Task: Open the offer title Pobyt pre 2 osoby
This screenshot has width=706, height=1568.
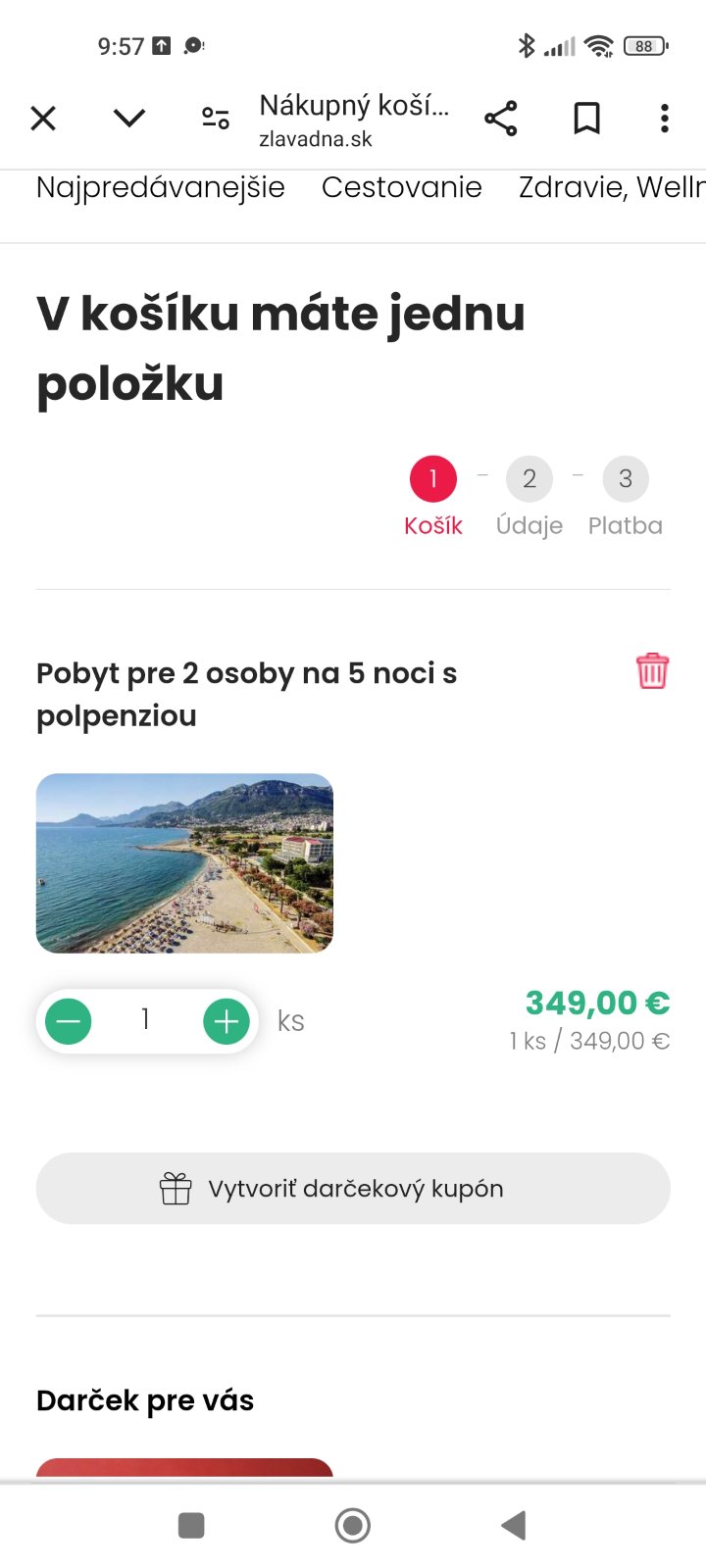Action: click(x=247, y=695)
